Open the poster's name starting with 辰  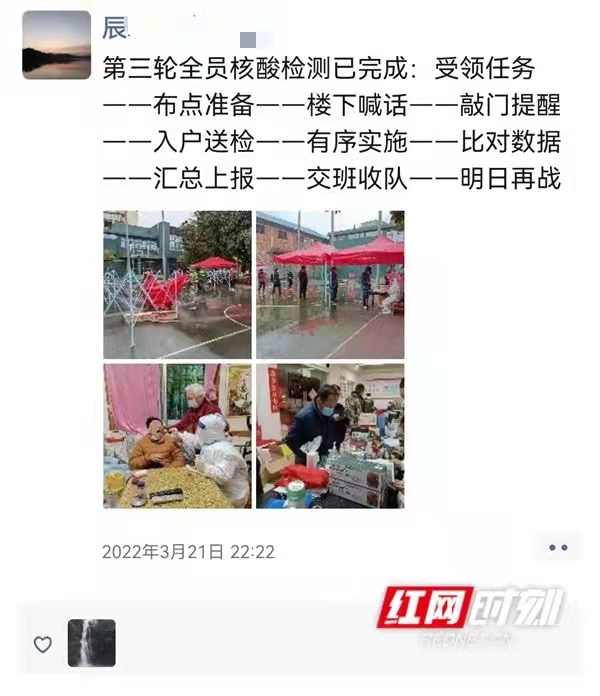114,28
